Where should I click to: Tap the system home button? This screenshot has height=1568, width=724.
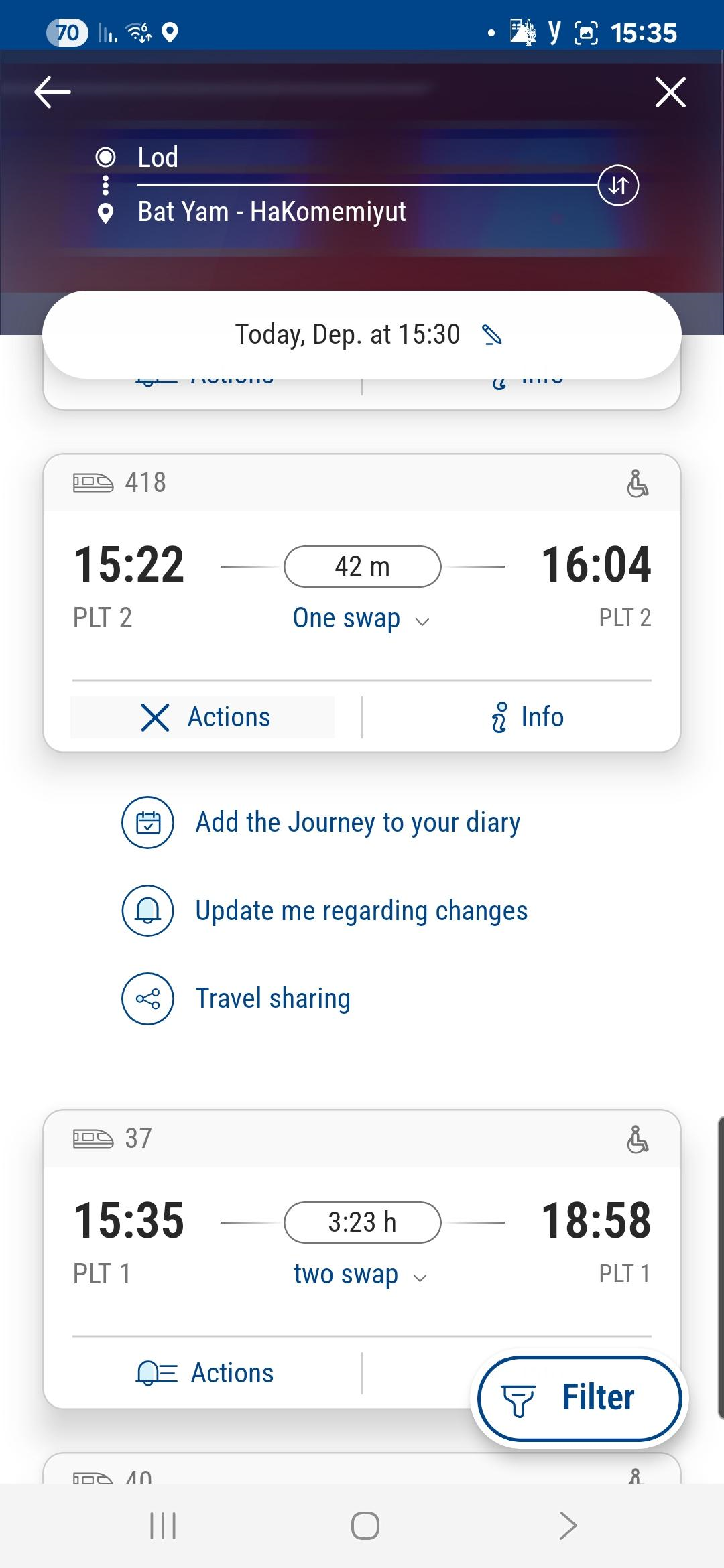pos(365,1526)
